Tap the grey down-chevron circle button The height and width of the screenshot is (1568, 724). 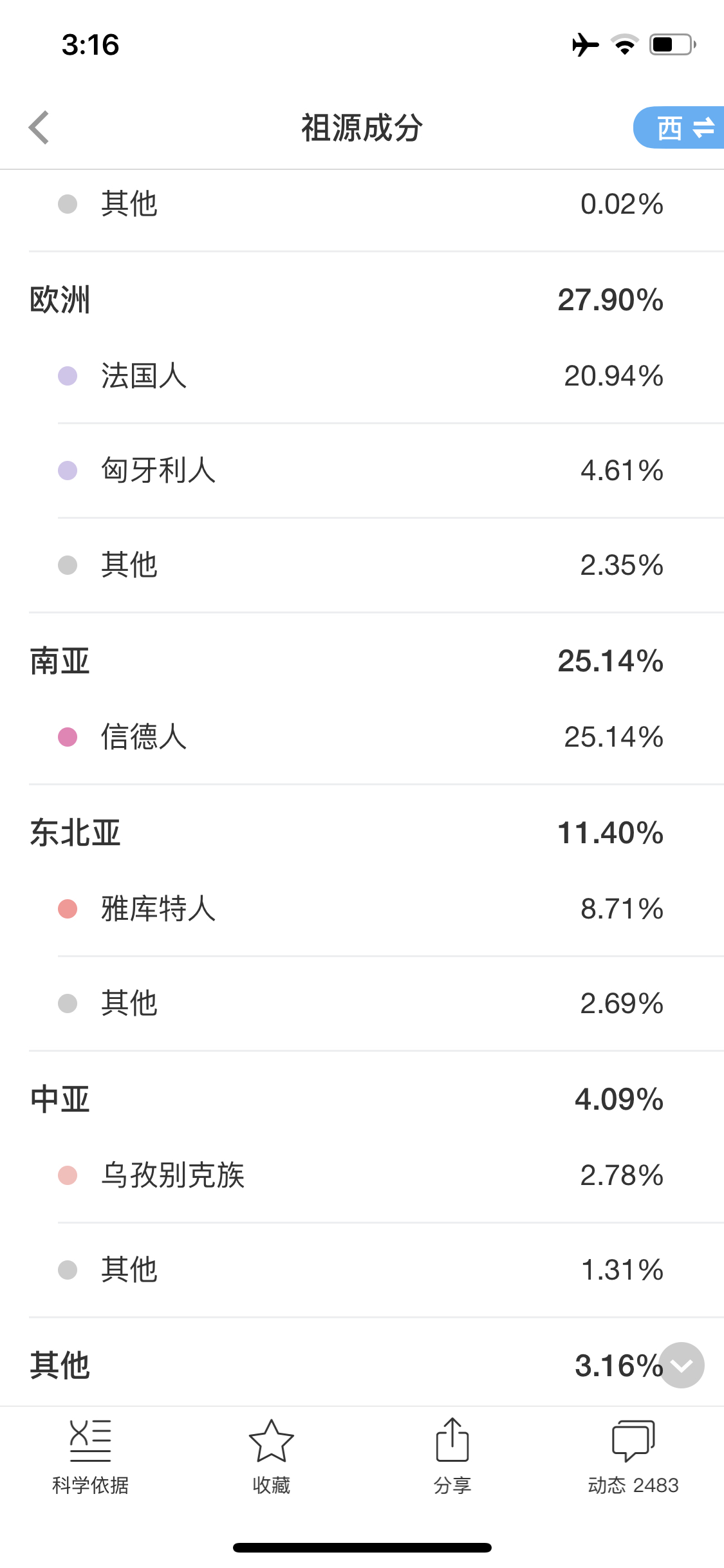(x=682, y=1365)
